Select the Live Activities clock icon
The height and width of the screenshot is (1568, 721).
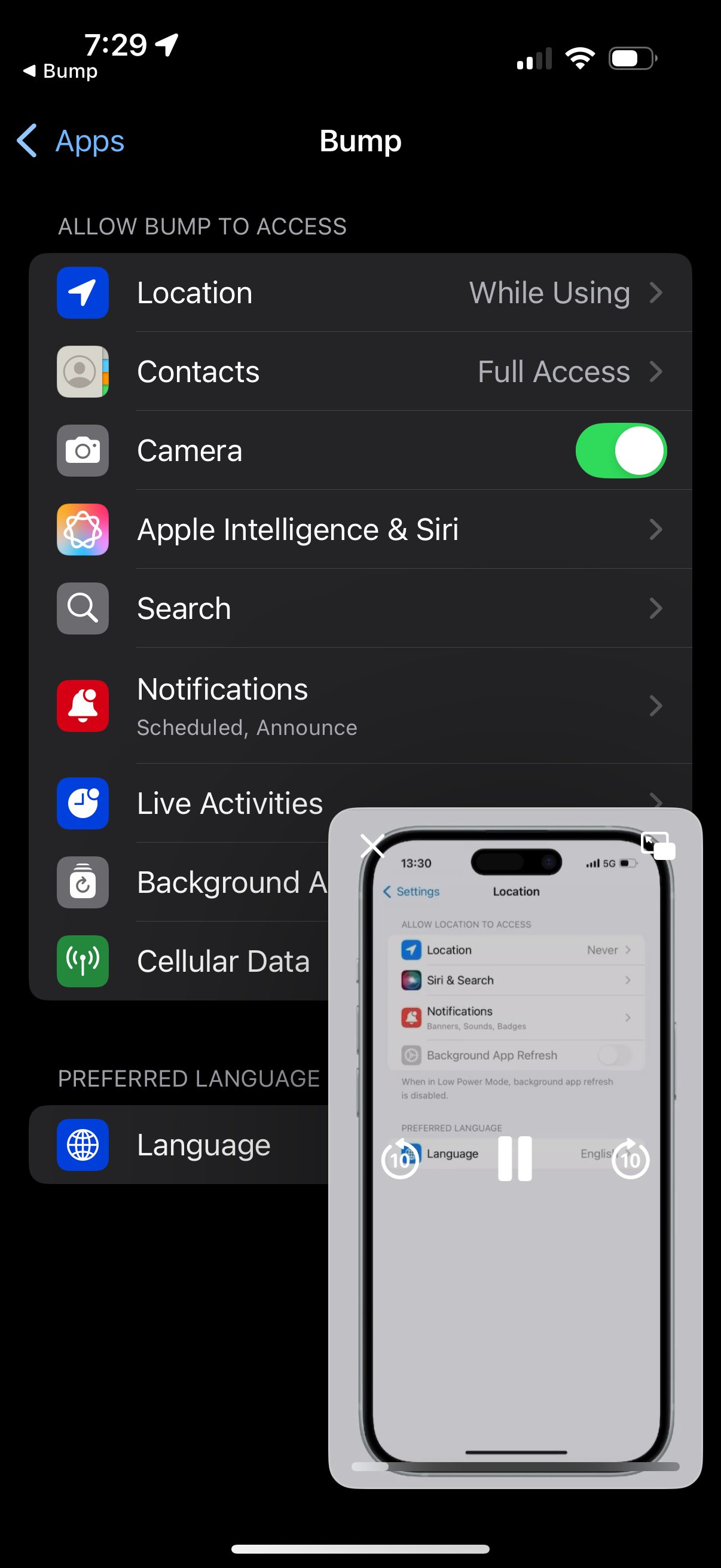click(x=82, y=804)
